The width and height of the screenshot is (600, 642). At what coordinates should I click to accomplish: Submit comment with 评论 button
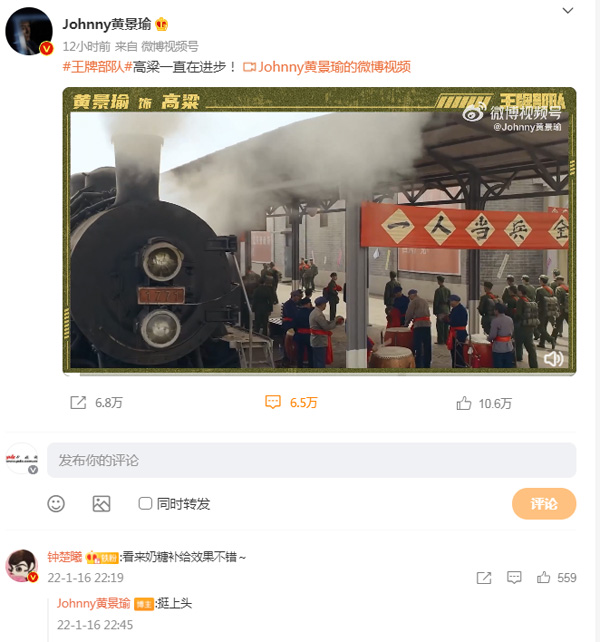543,503
